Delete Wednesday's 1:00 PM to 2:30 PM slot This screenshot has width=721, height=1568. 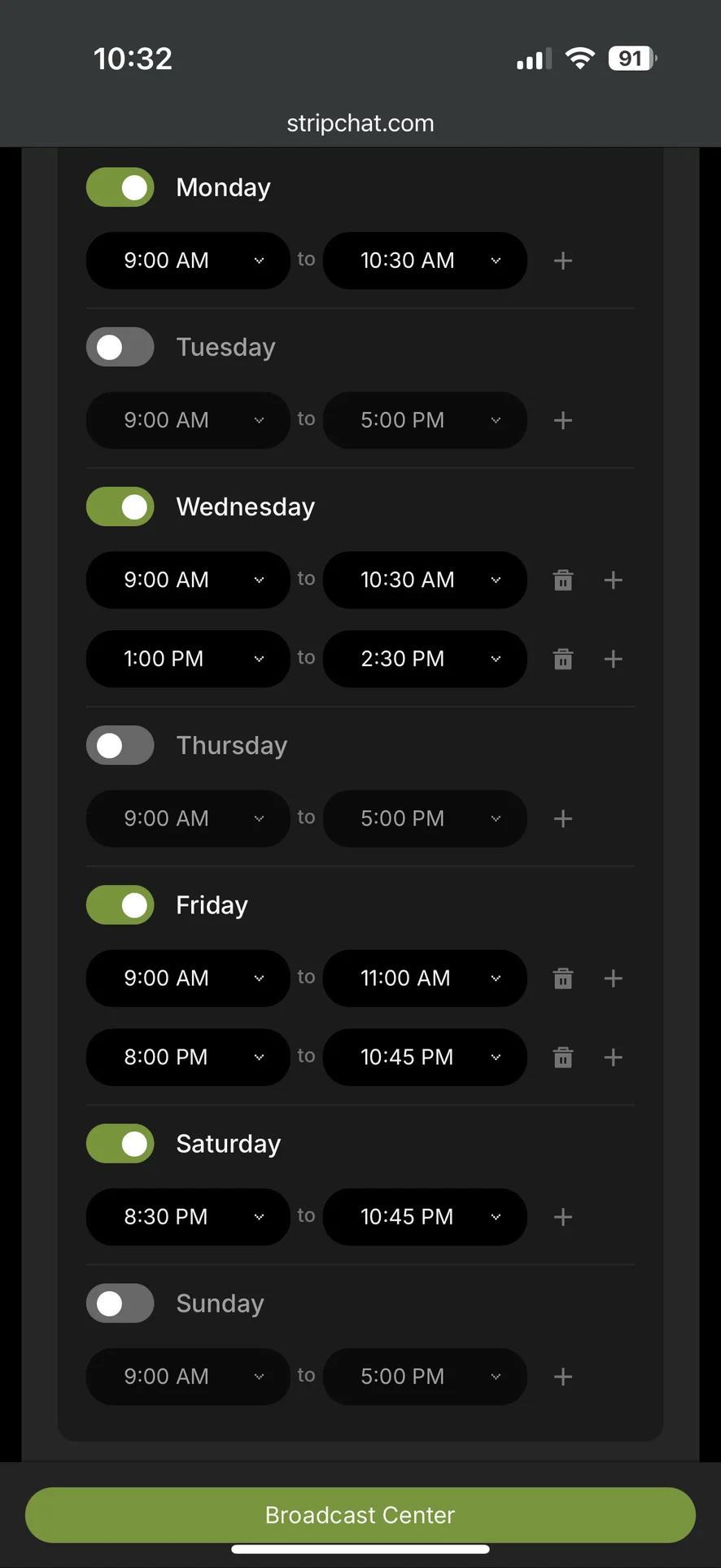pos(563,659)
